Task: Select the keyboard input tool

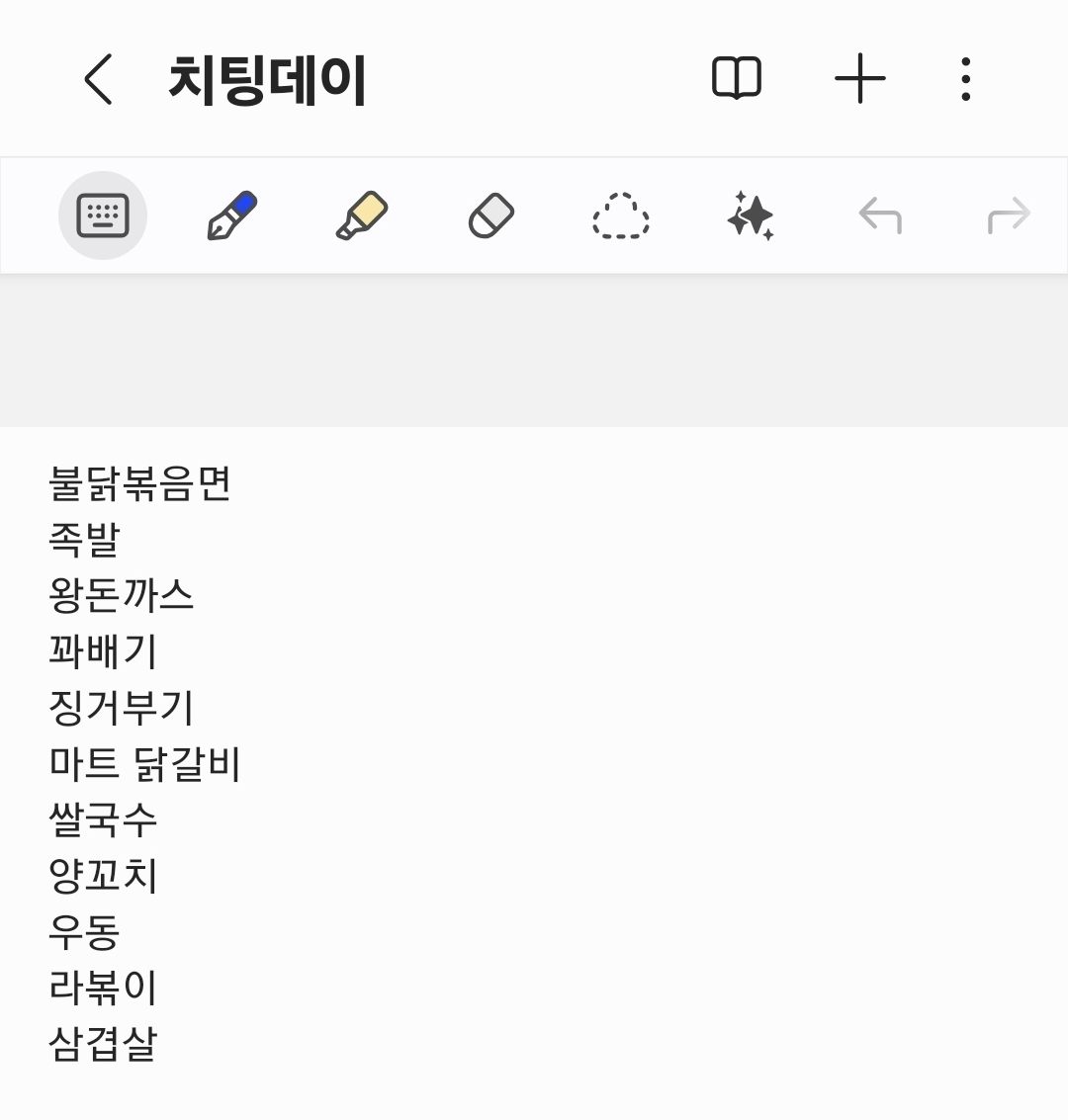Action: pos(103,215)
